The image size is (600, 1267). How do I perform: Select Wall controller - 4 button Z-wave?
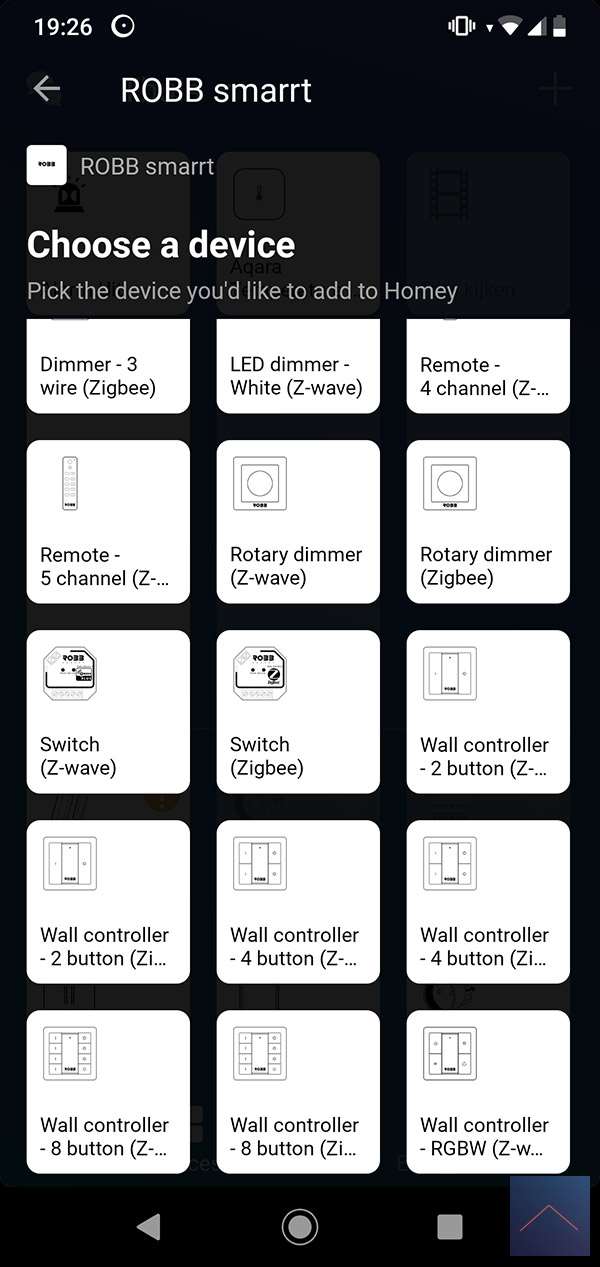click(x=298, y=901)
